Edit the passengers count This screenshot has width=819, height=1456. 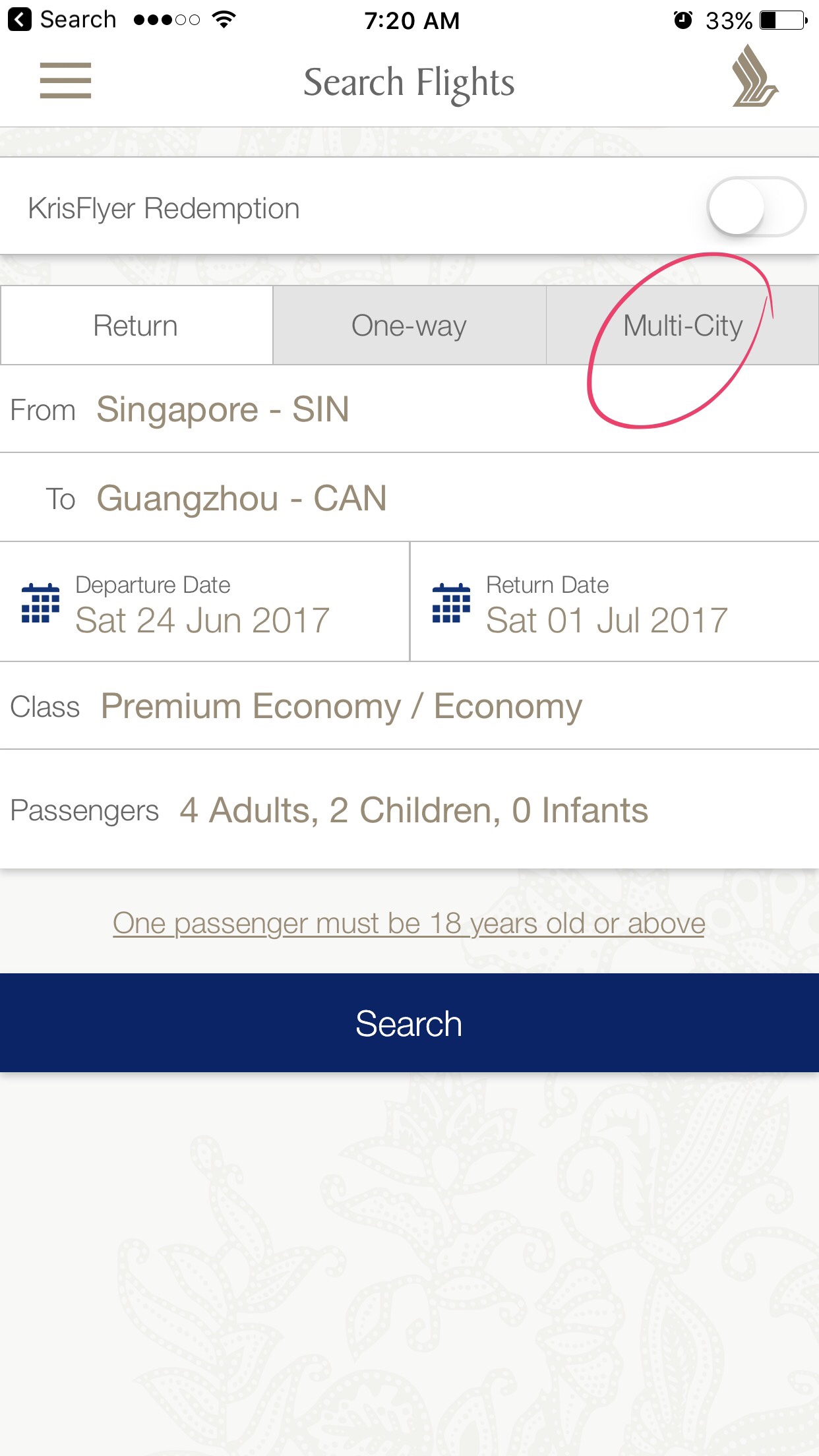click(413, 810)
